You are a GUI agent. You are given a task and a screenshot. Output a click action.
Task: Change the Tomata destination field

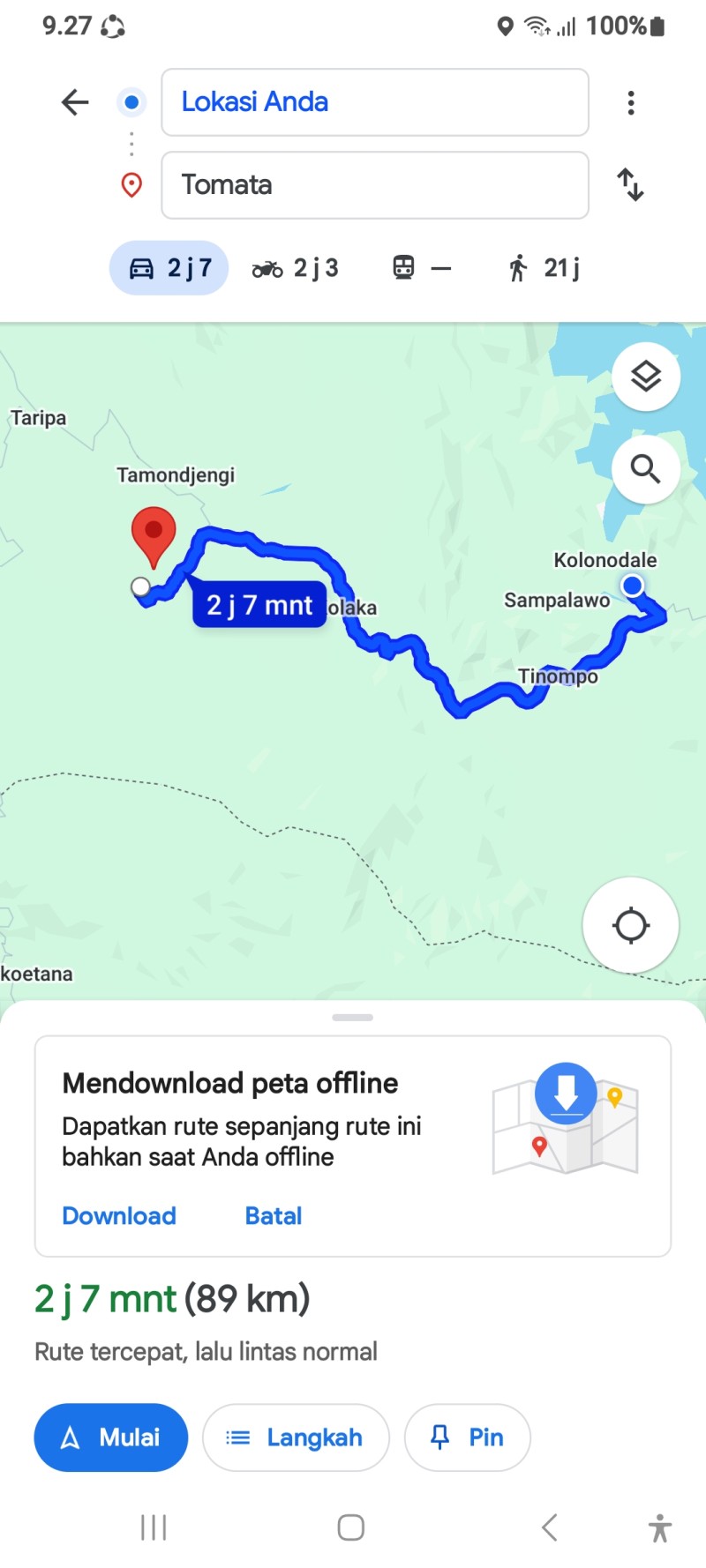(375, 185)
